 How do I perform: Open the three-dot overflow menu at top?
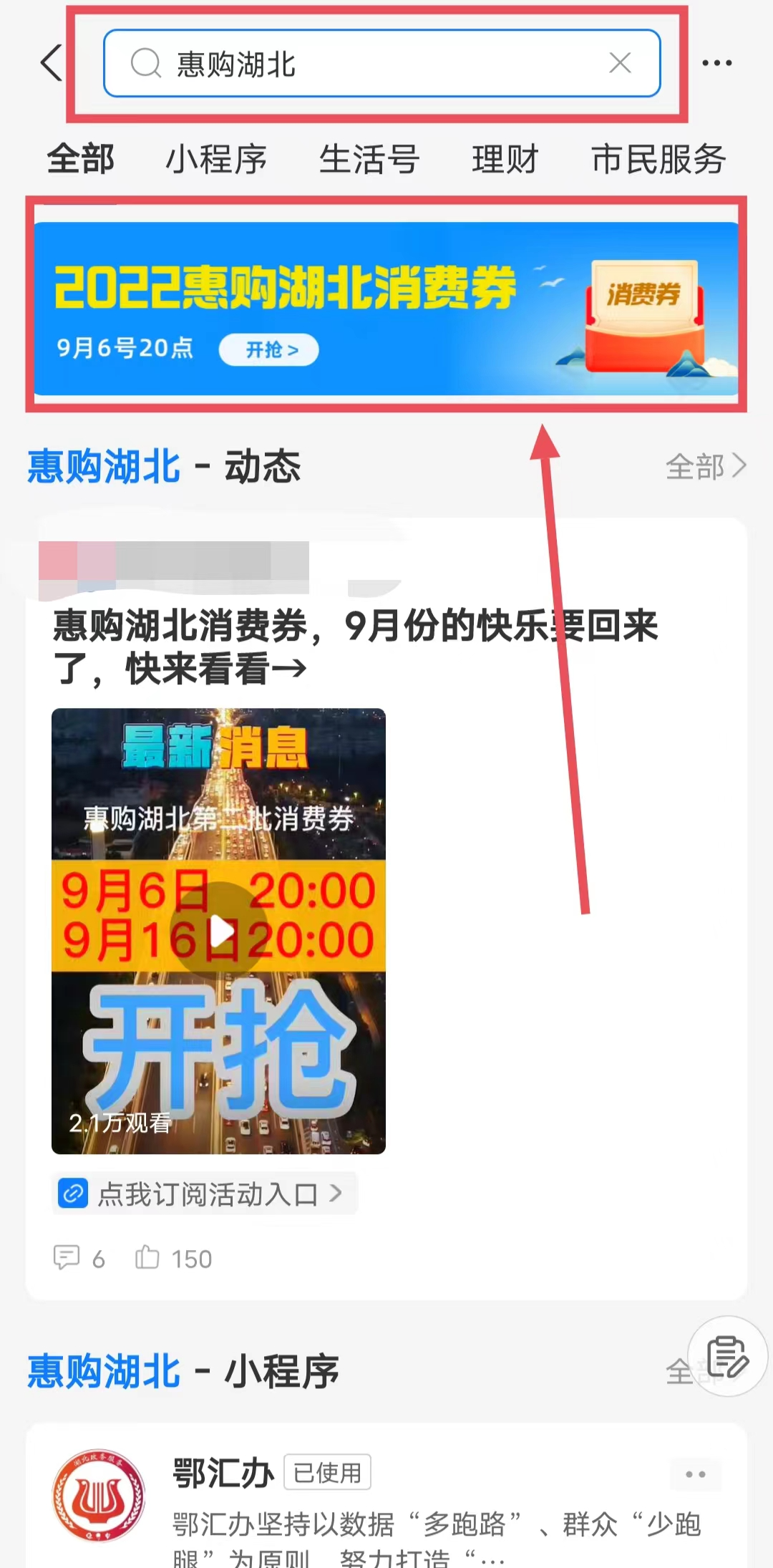click(716, 63)
